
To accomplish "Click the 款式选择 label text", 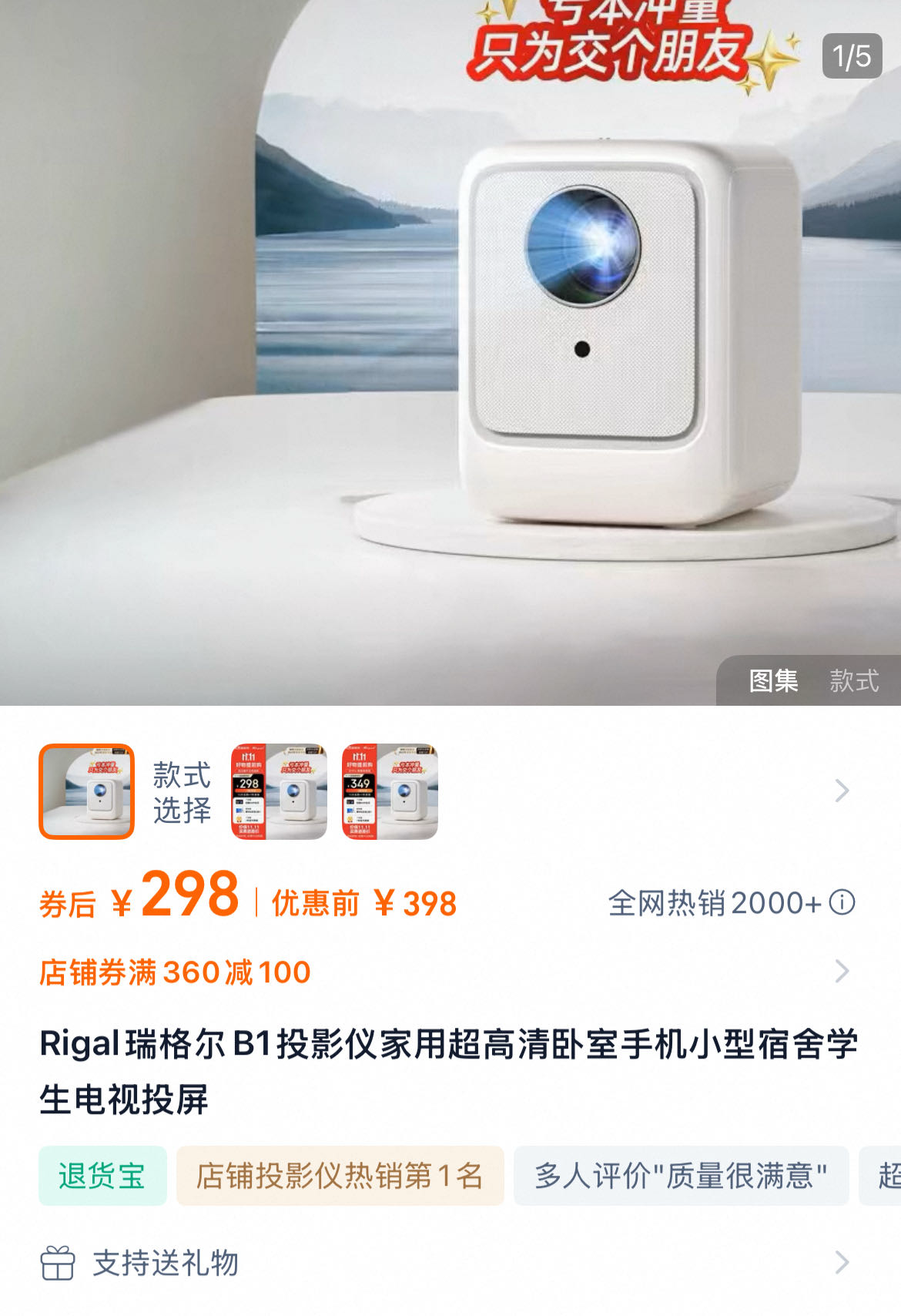I will point(183,791).
